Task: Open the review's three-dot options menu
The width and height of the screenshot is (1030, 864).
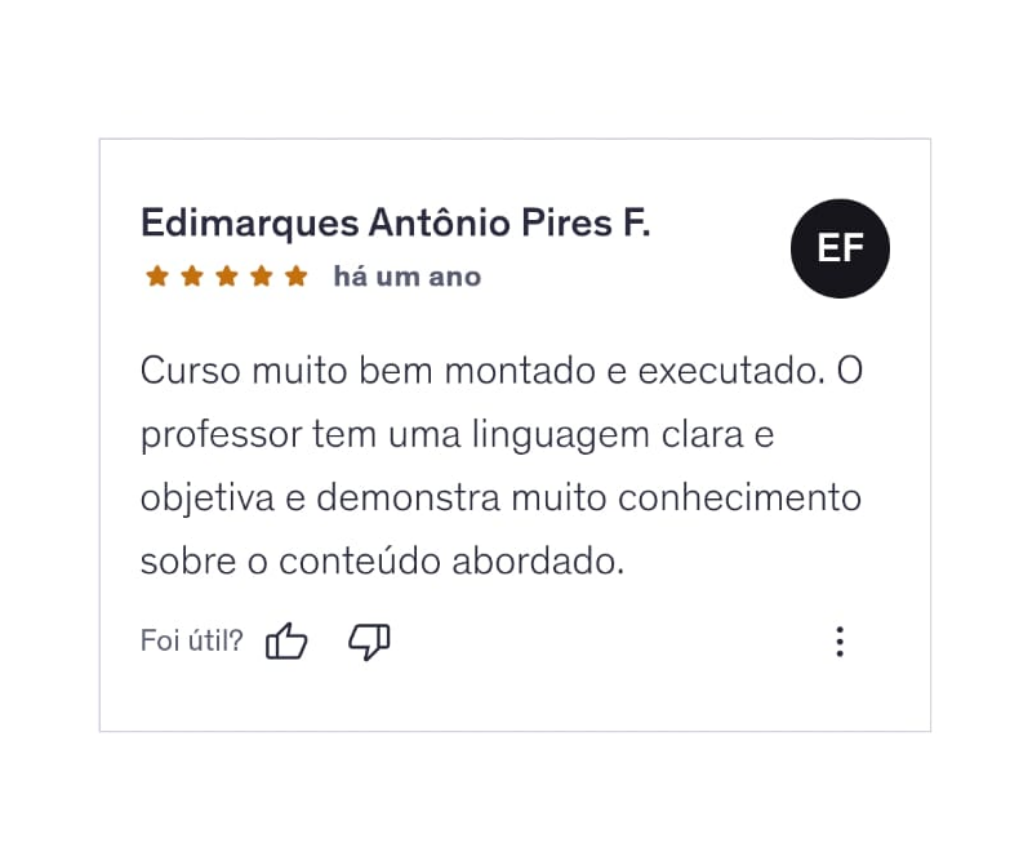Action: click(x=840, y=641)
